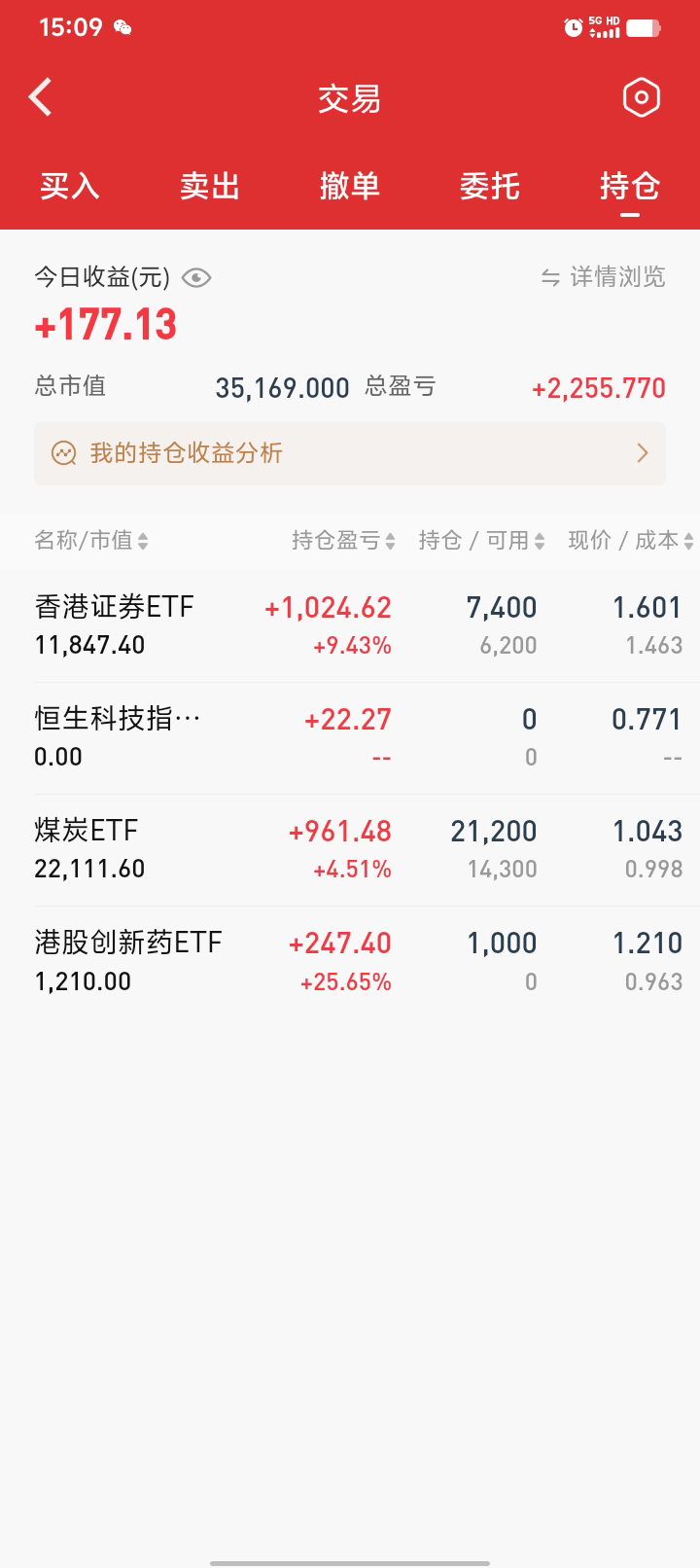The width and height of the screenshot is (700, 1568).
Task: Tap the 持仓 tab
Action: [x=630, y=186]
